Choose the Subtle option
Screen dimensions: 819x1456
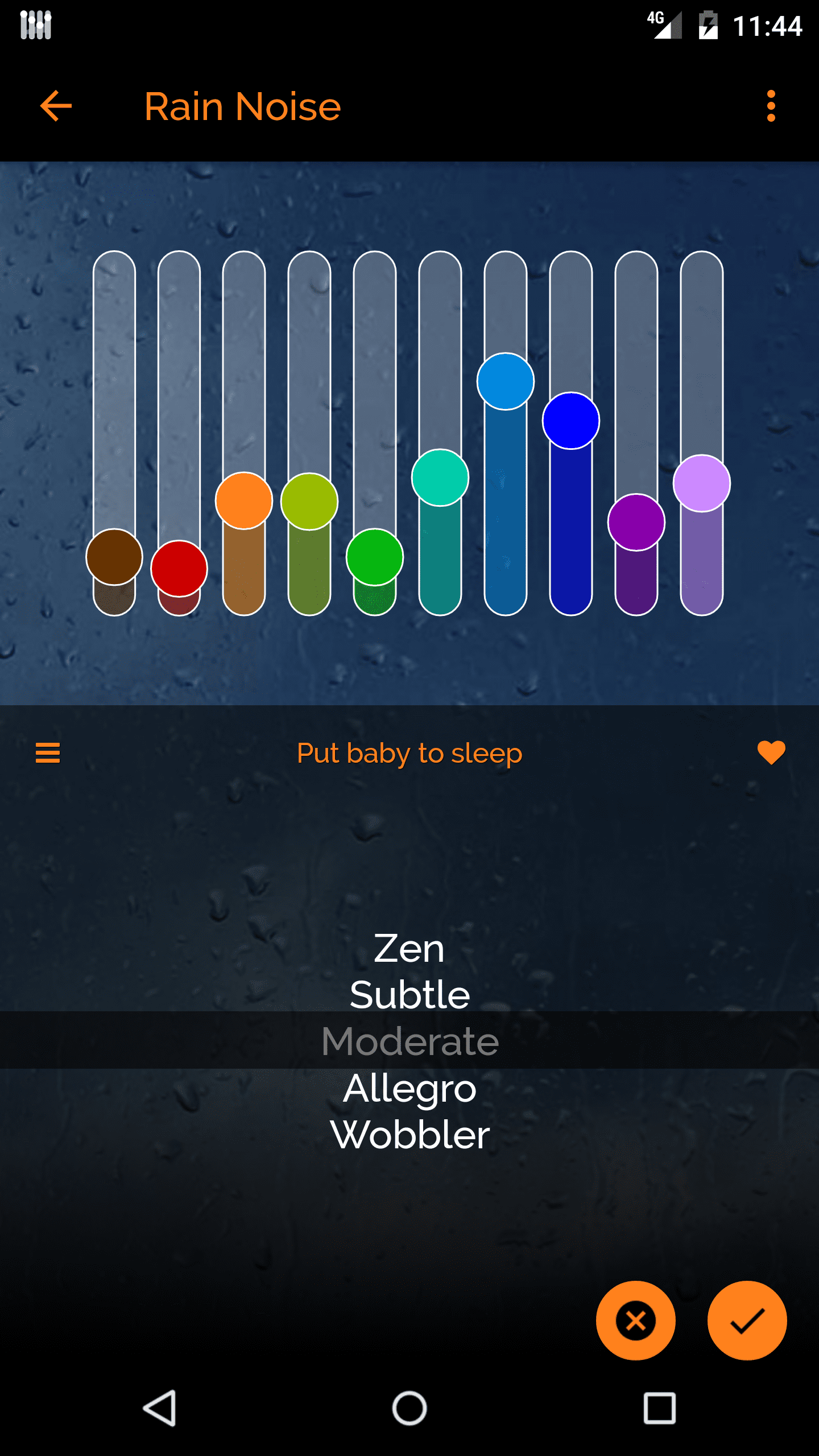pos(409,995)
